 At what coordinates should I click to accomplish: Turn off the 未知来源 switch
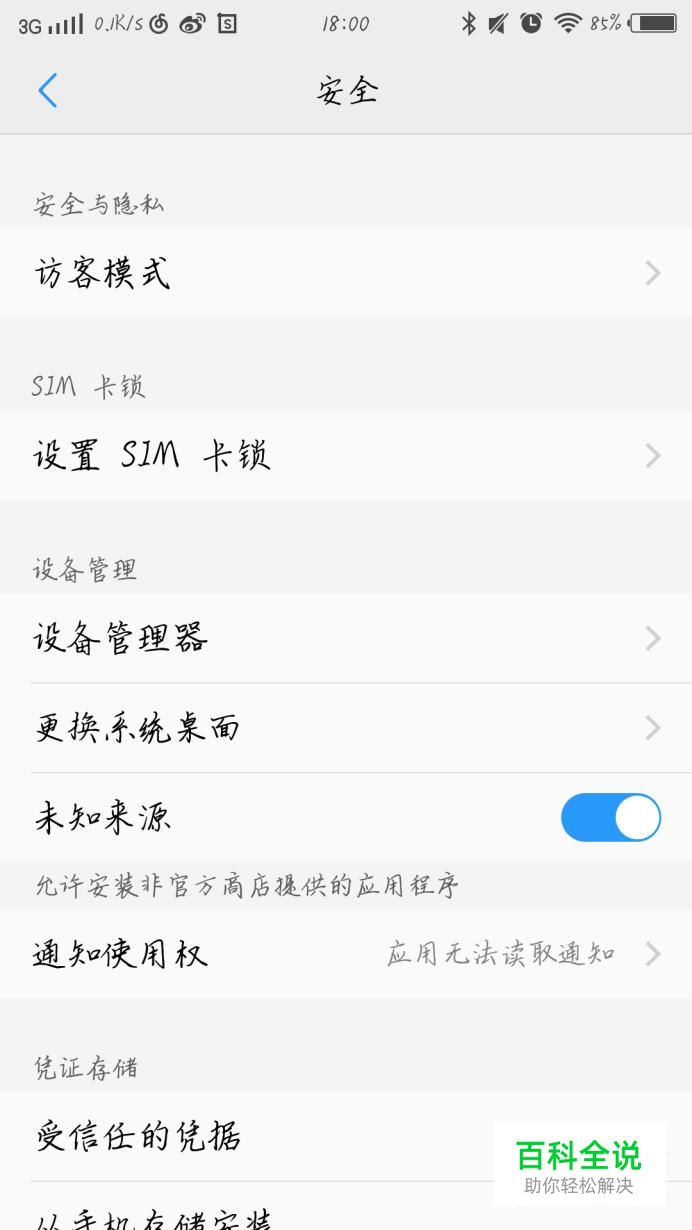coord(610,817)
